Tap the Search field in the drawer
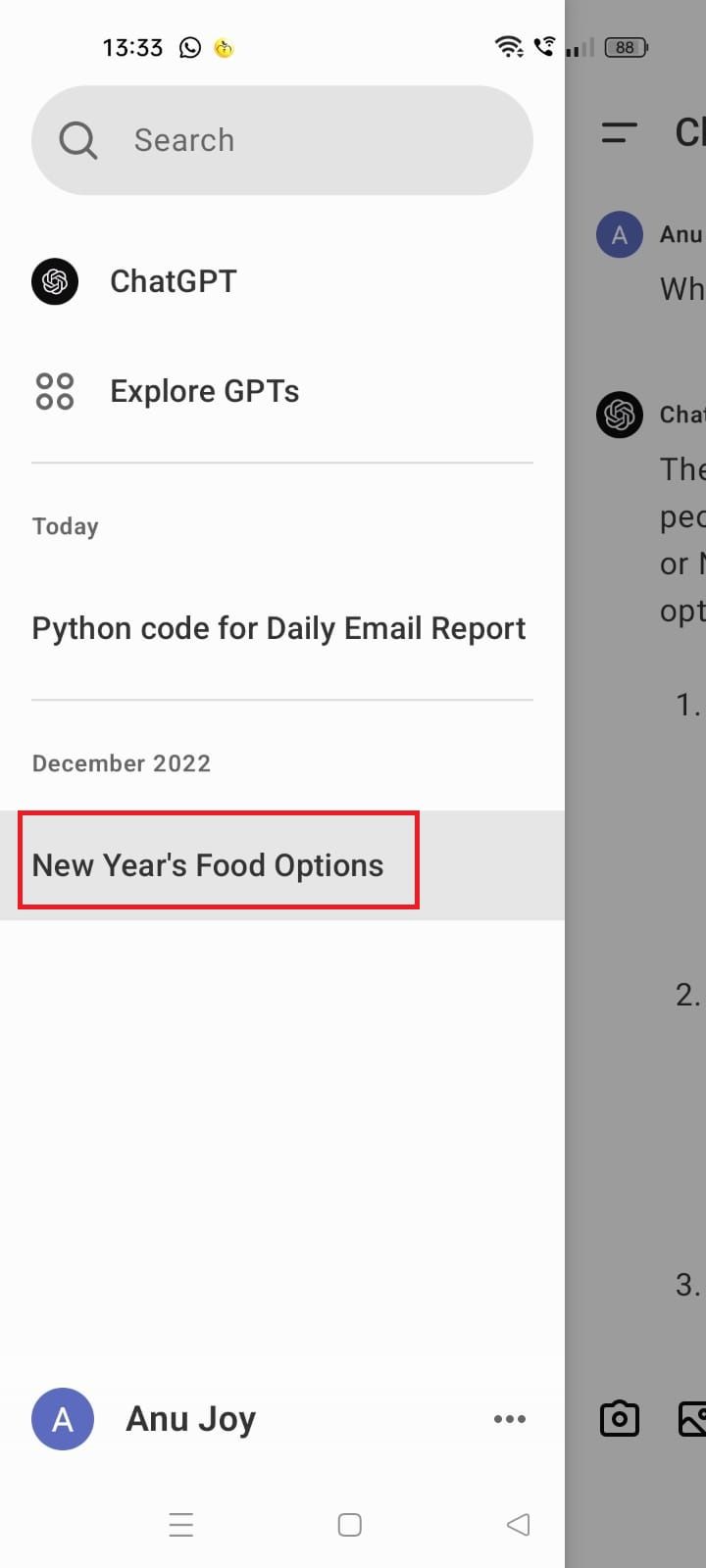Image resolution: width=706 pixels, height=1568 pixels. [282, 140]
